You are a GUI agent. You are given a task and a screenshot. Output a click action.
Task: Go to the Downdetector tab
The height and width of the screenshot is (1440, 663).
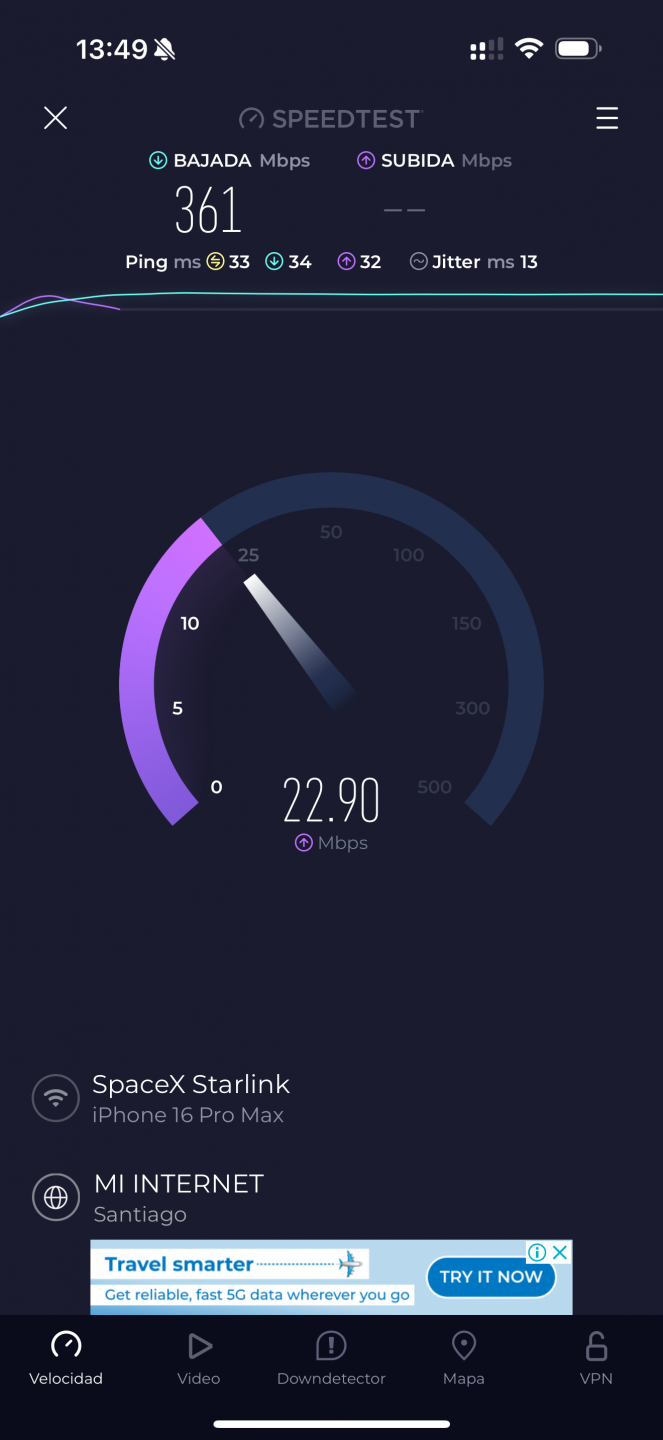[331, 1358]
